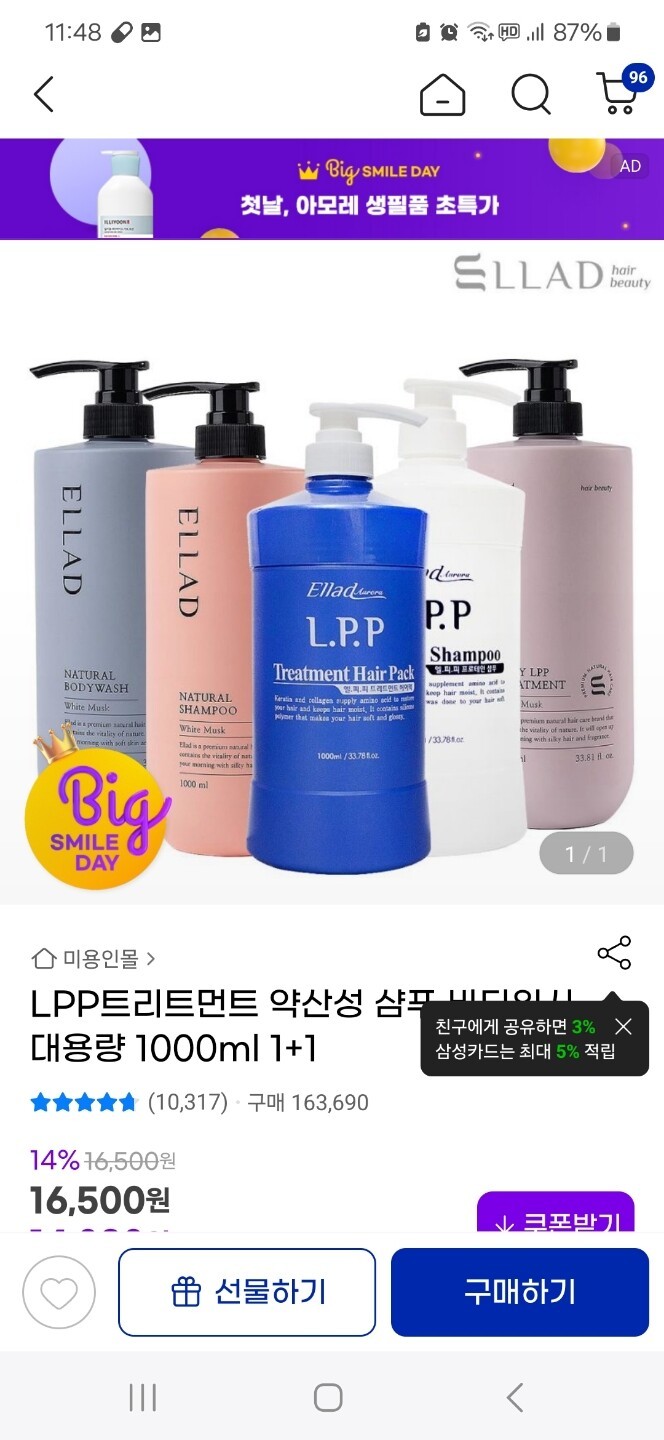Tap the system back button
Viewport: 664px width, 1440px height.
pyautogui.click(x=515, y=1397)
